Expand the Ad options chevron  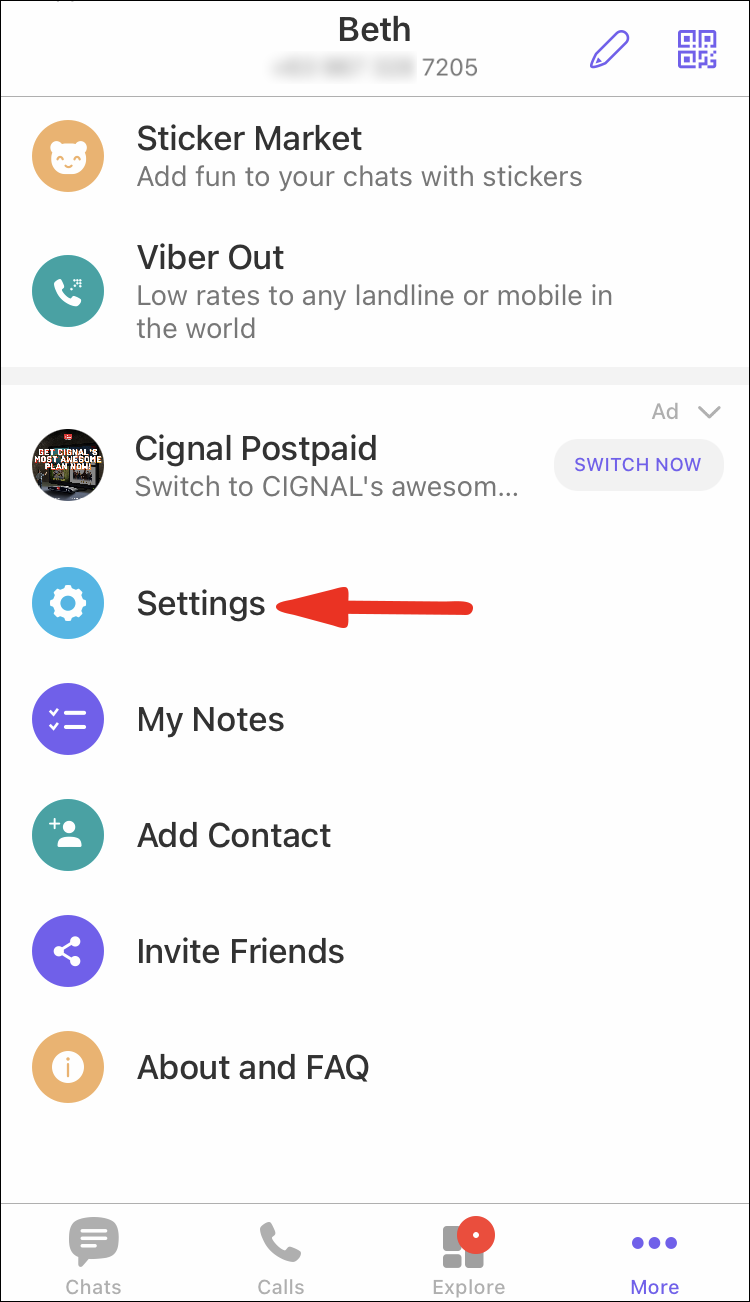click(709, 412)
